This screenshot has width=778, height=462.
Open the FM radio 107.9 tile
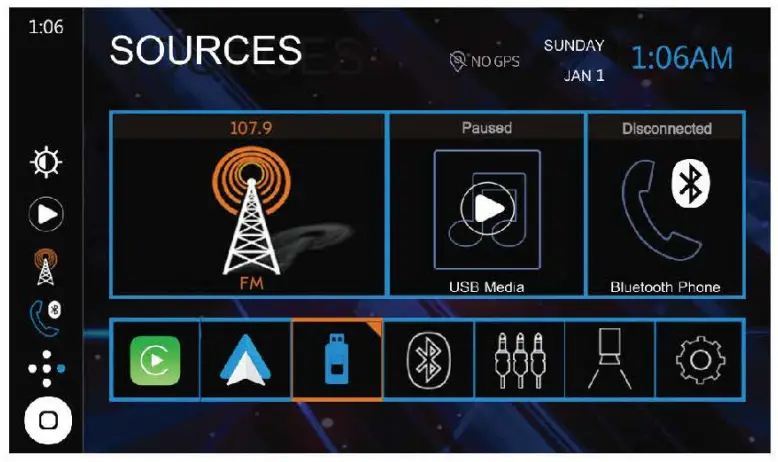(247, 205)
